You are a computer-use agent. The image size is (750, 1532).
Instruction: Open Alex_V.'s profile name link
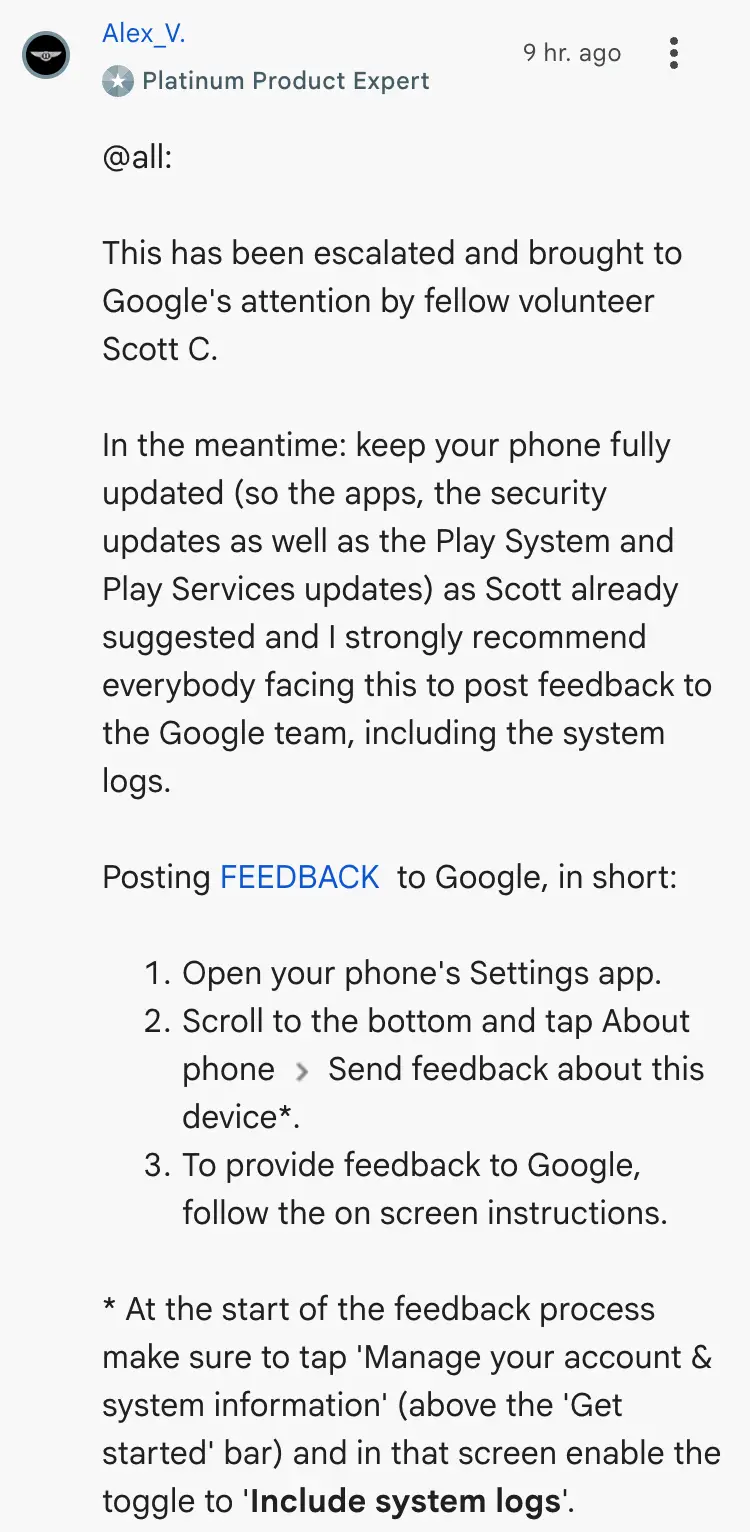144,33
